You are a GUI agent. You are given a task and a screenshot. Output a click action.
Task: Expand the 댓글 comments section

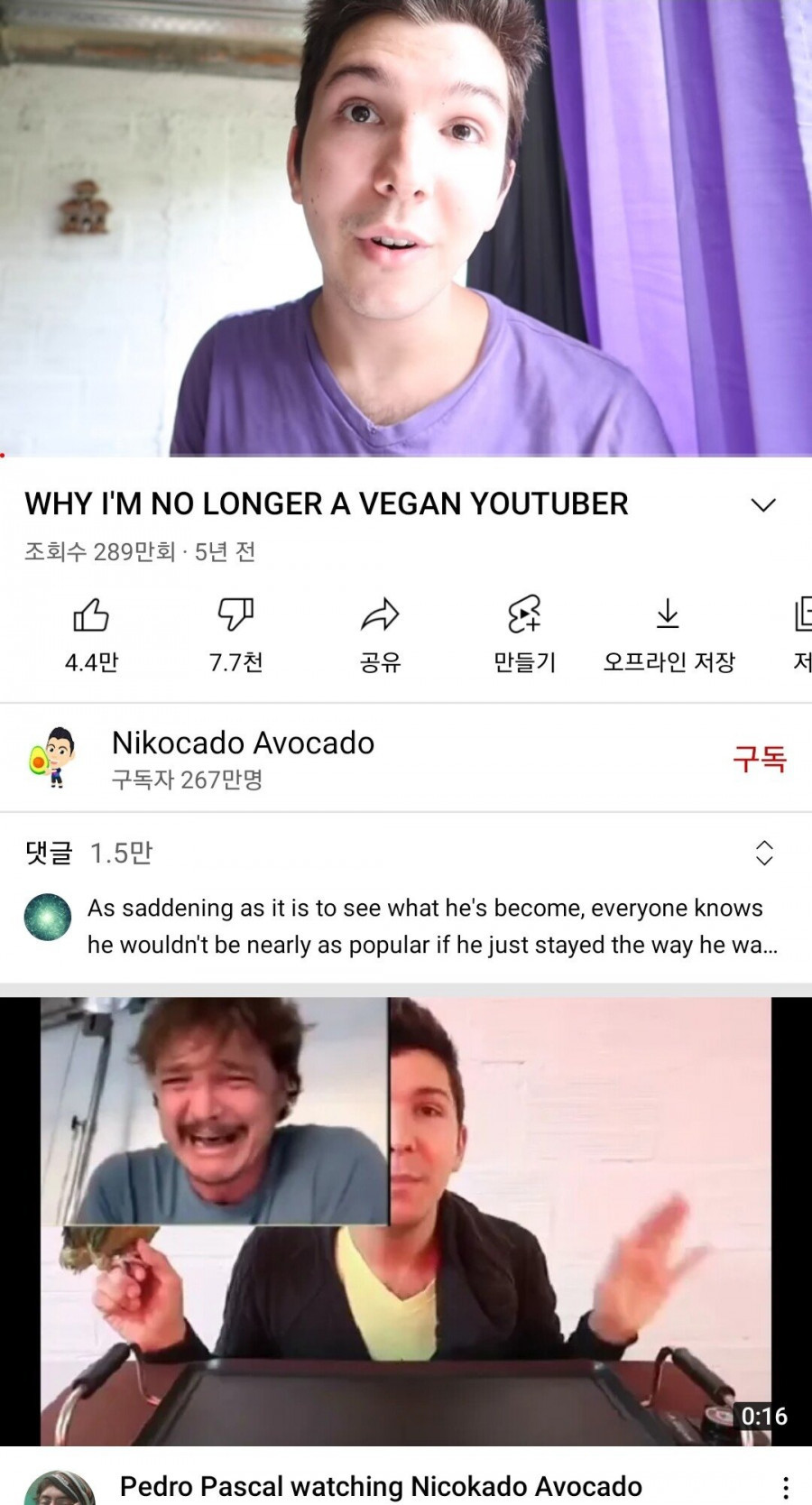point(763,853)
